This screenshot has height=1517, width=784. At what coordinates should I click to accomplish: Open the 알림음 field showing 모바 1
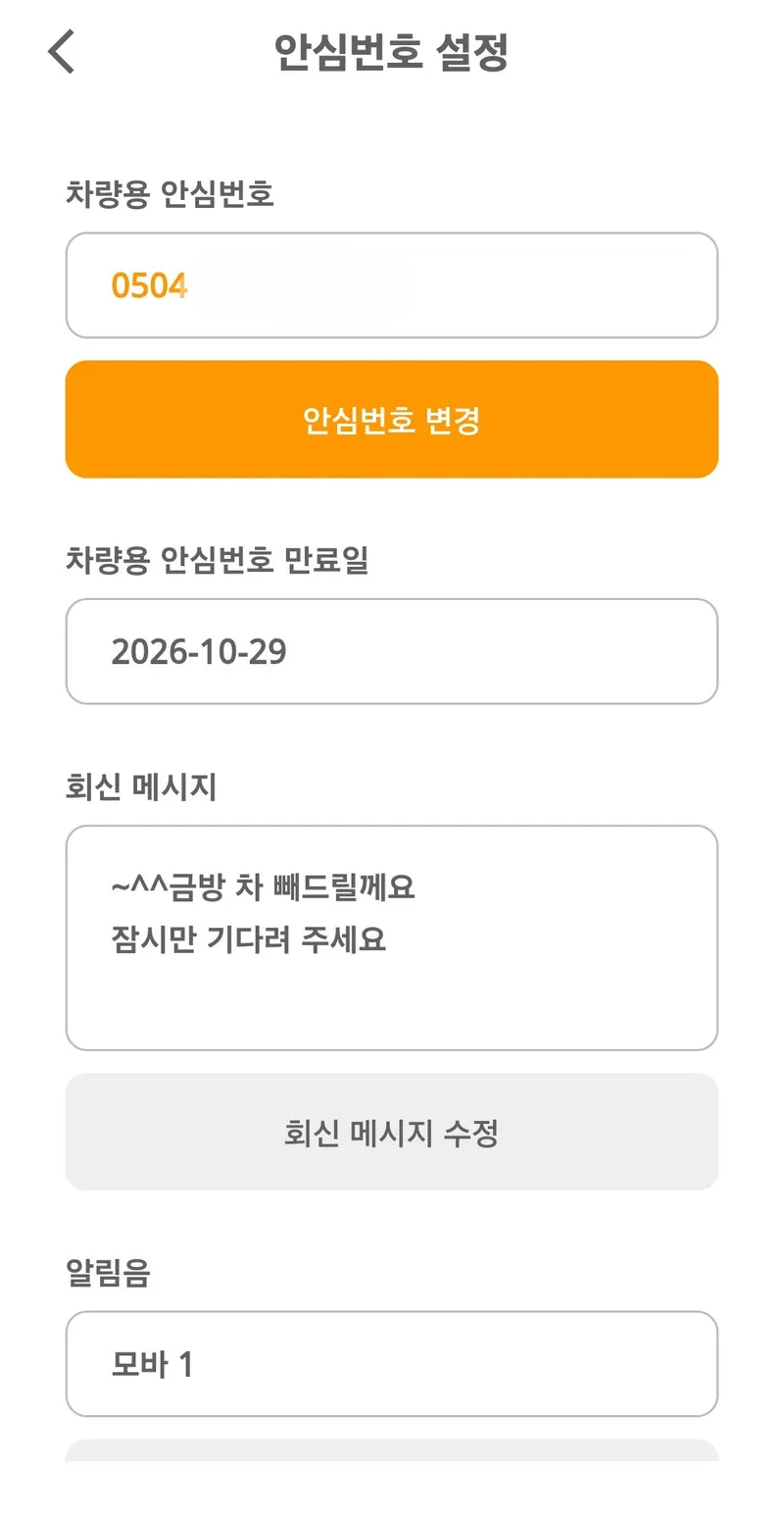tap(392, 1364)
